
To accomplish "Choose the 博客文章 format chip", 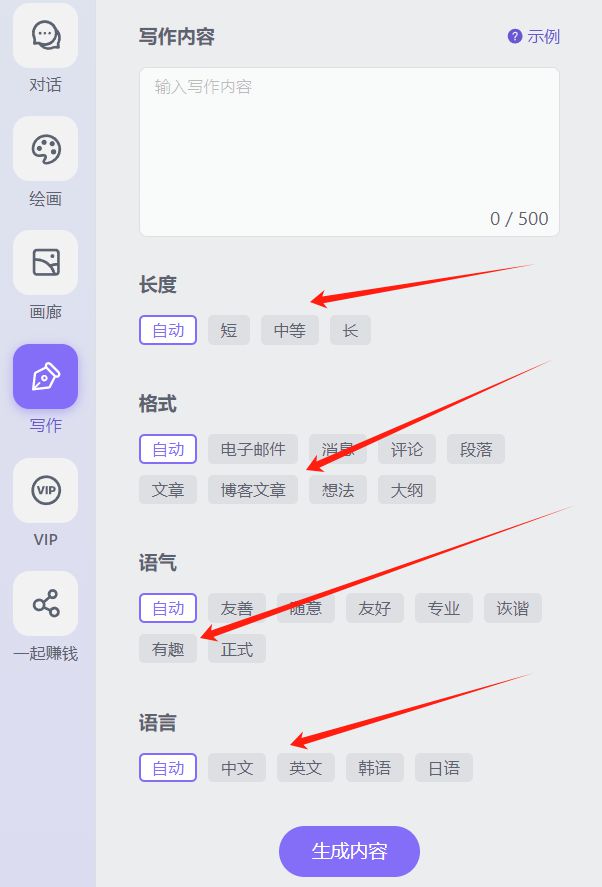I will click(253, 490).
